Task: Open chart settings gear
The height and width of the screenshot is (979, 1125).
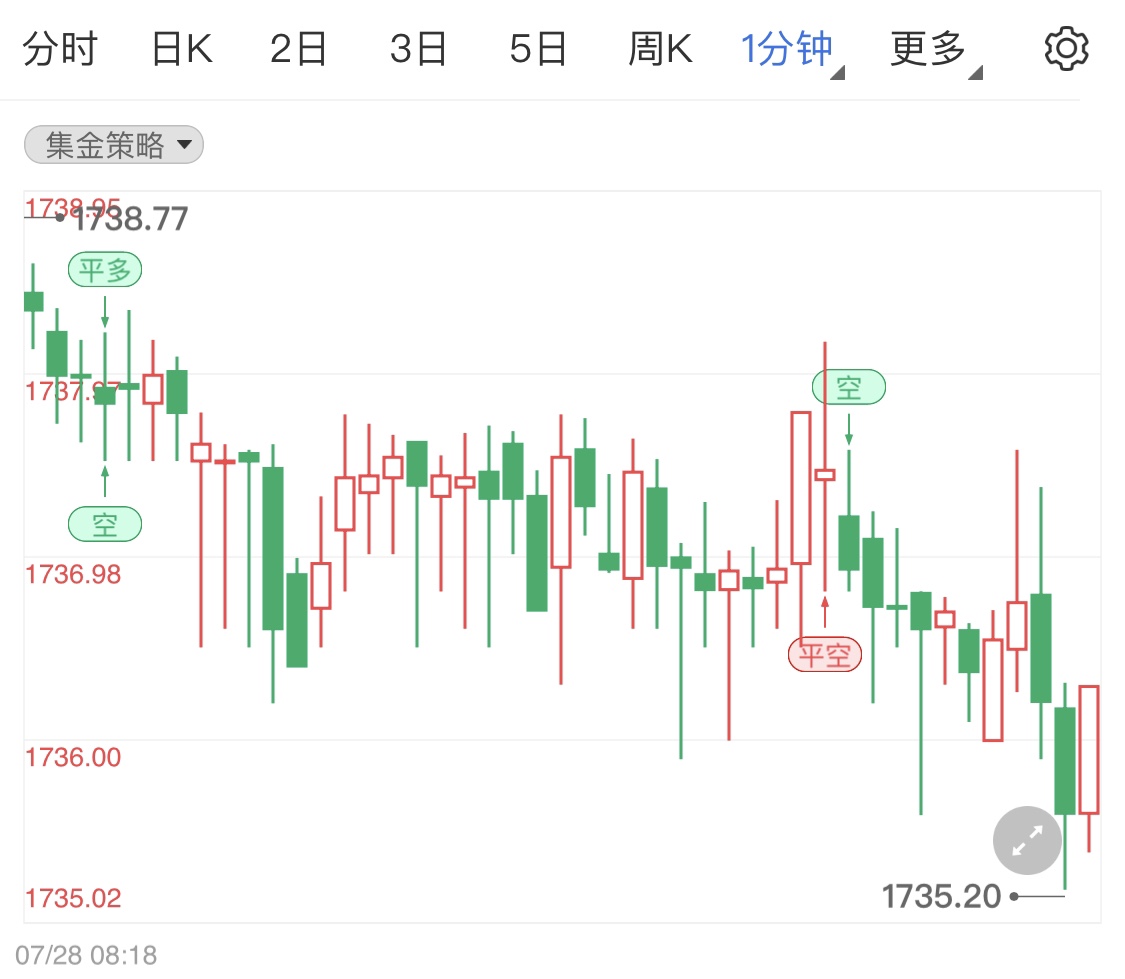Action: [x=1066, y=49]
